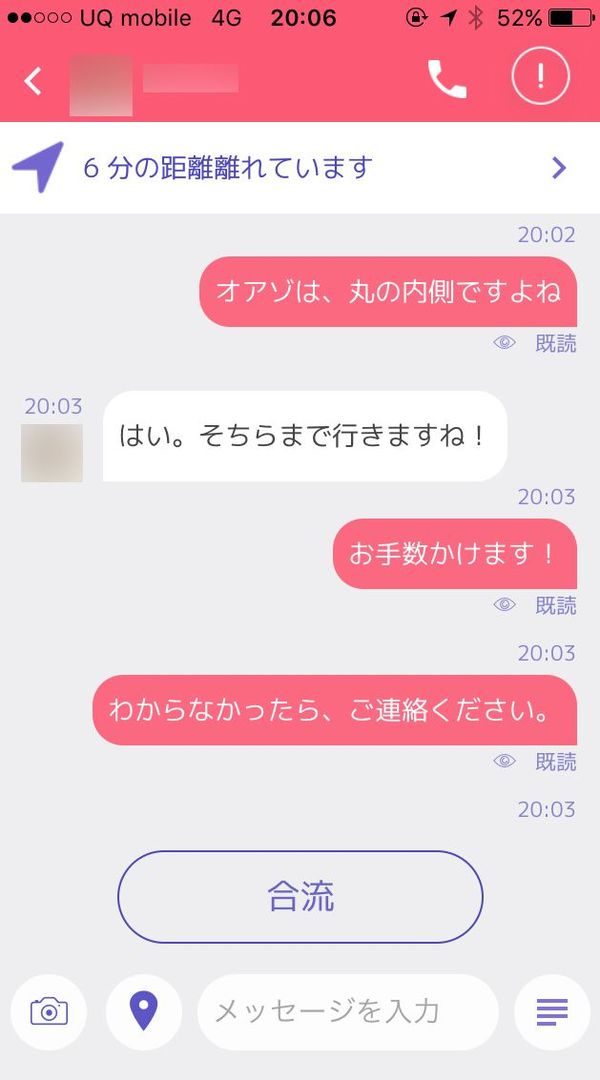
Task: Open the 6分の距離 location banner
Action: click(x=300, y=167)
